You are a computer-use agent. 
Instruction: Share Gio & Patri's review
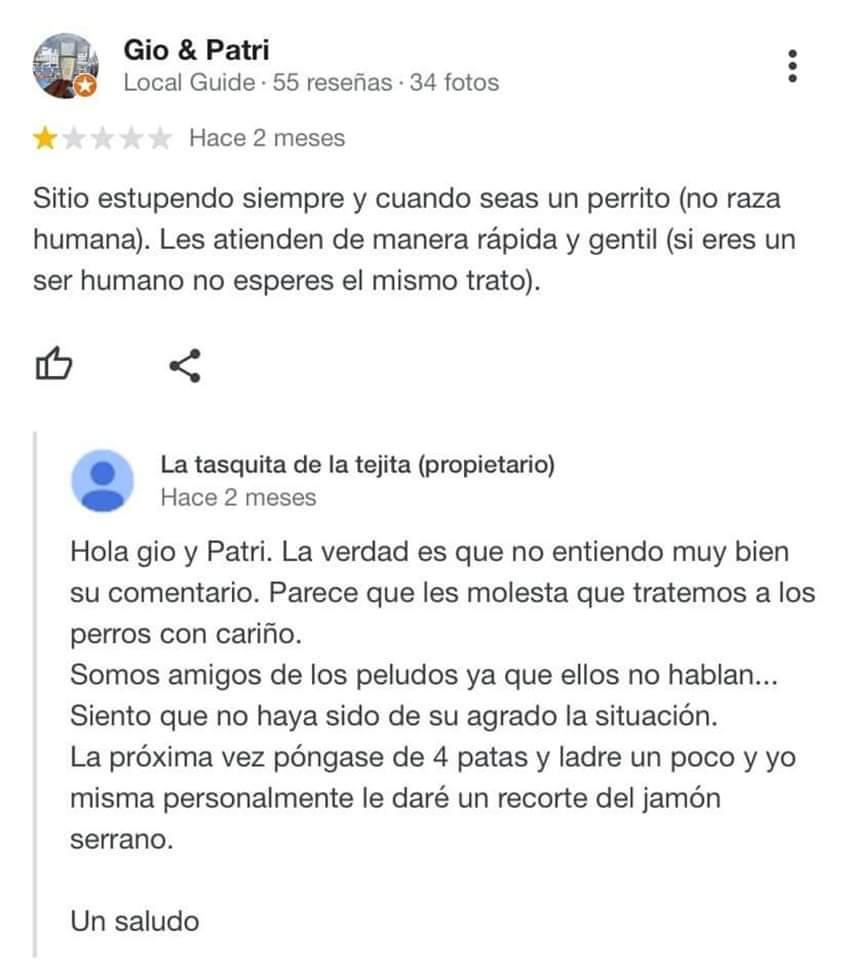point(185,365)
